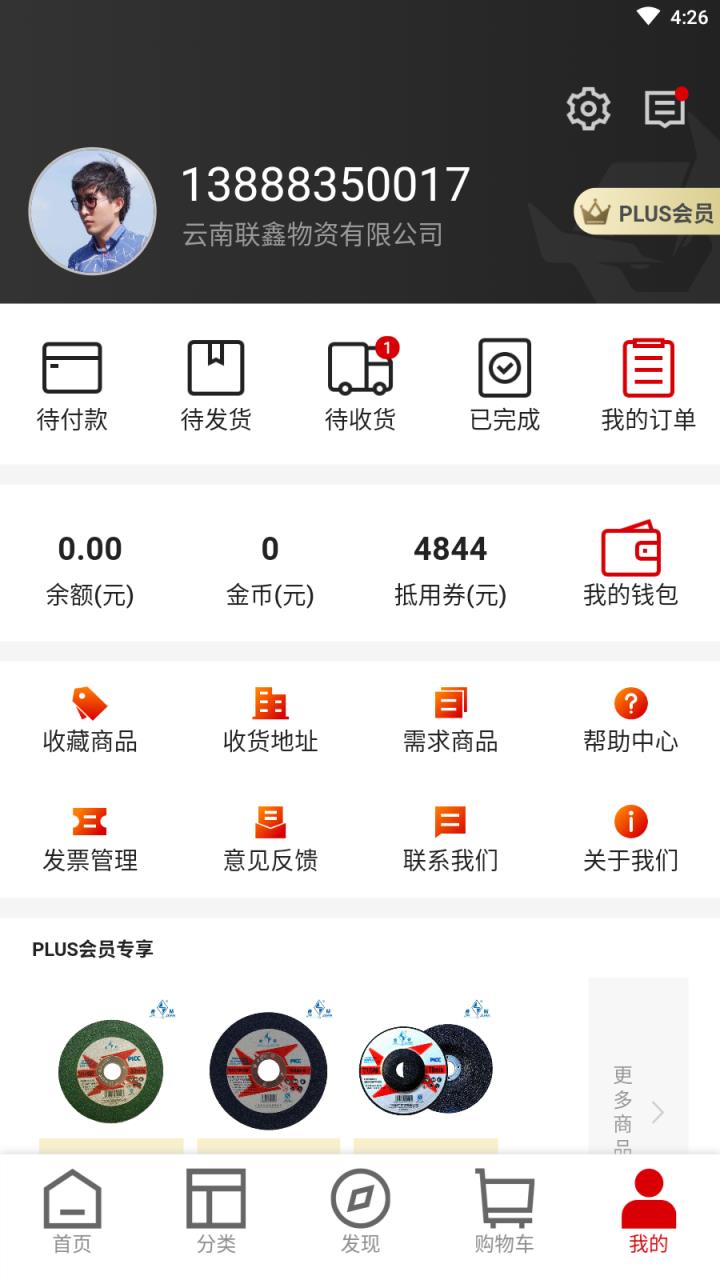Check 待收货 deliveries with notification badge
The width and height of the screenshot is (720, 1280).
pos(360,383)
